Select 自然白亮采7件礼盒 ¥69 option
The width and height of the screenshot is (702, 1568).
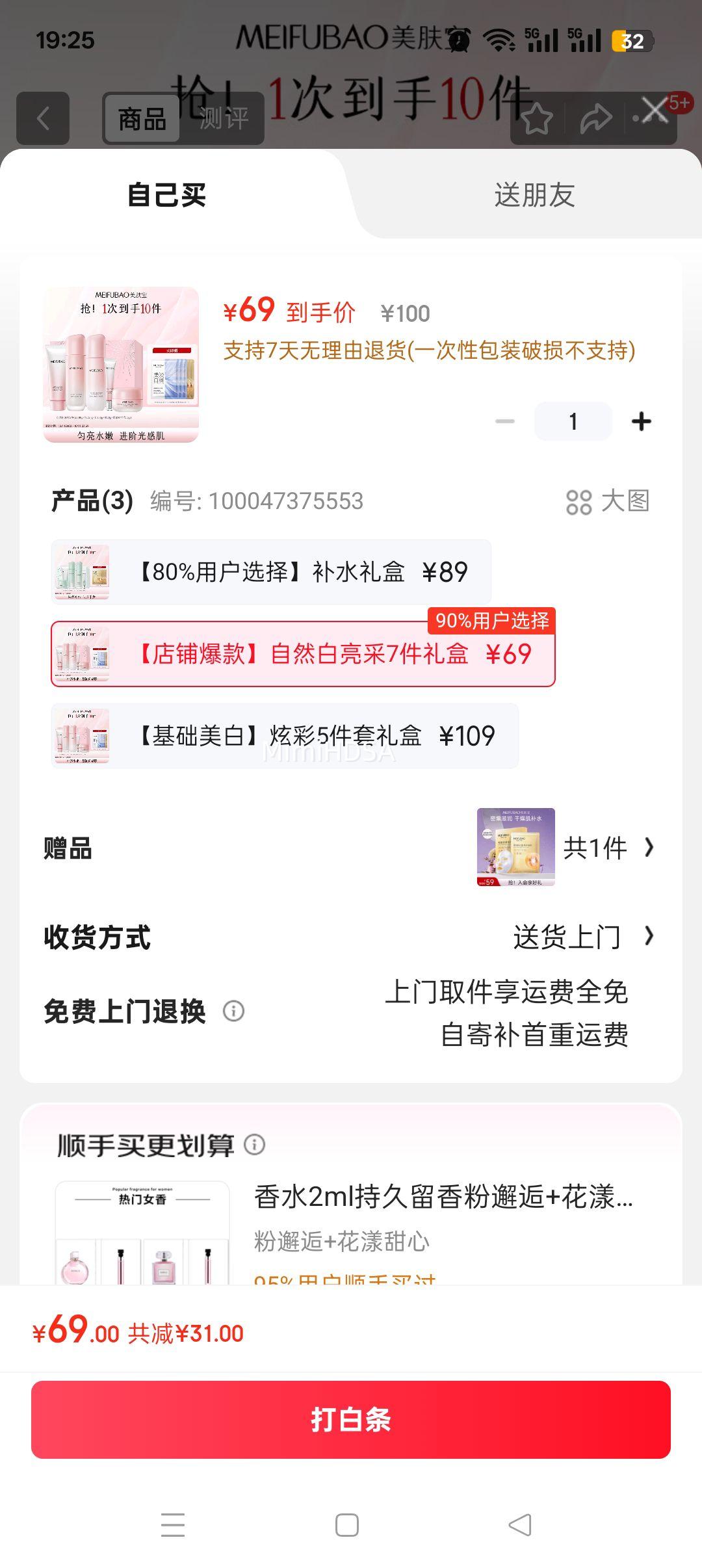(x=303, y=654)
